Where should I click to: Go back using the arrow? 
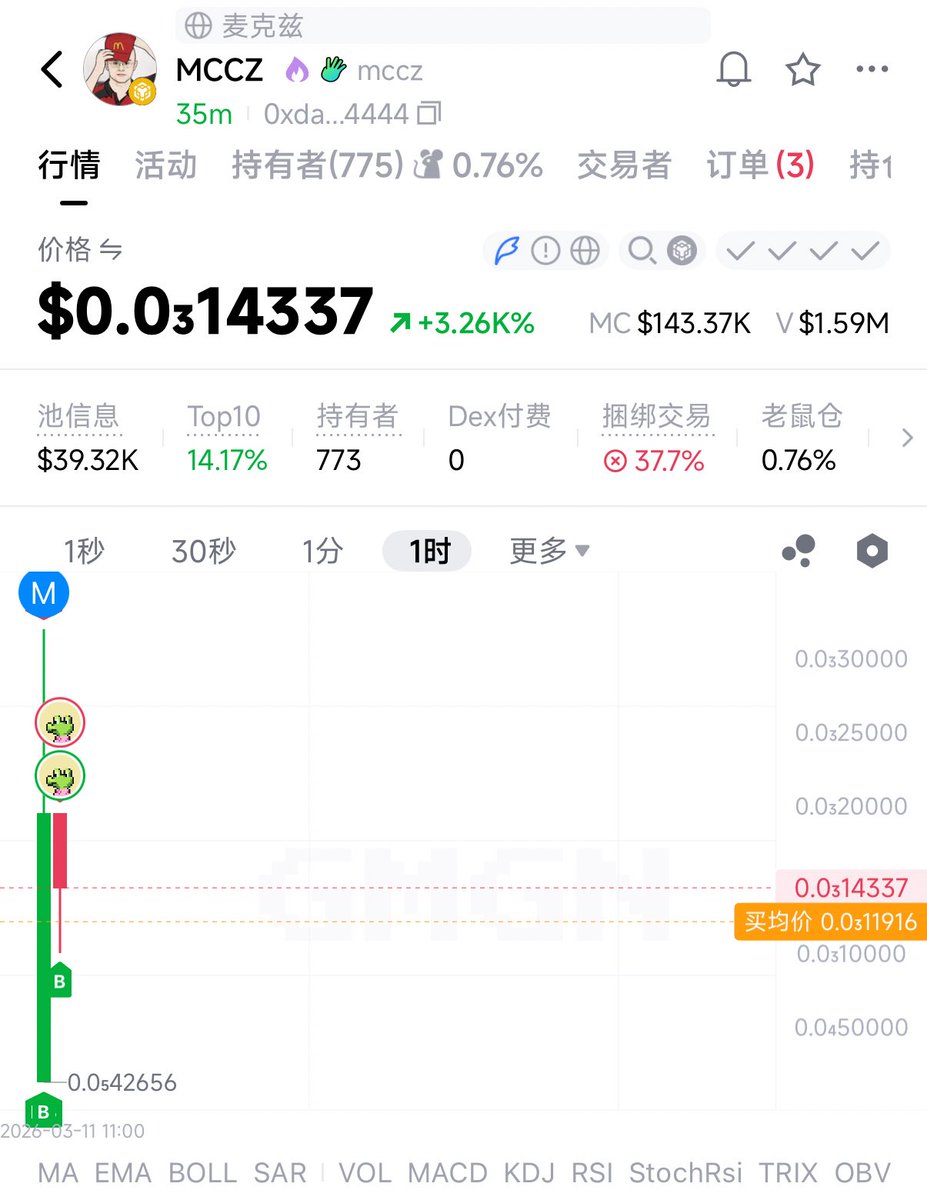coord(52,70)
